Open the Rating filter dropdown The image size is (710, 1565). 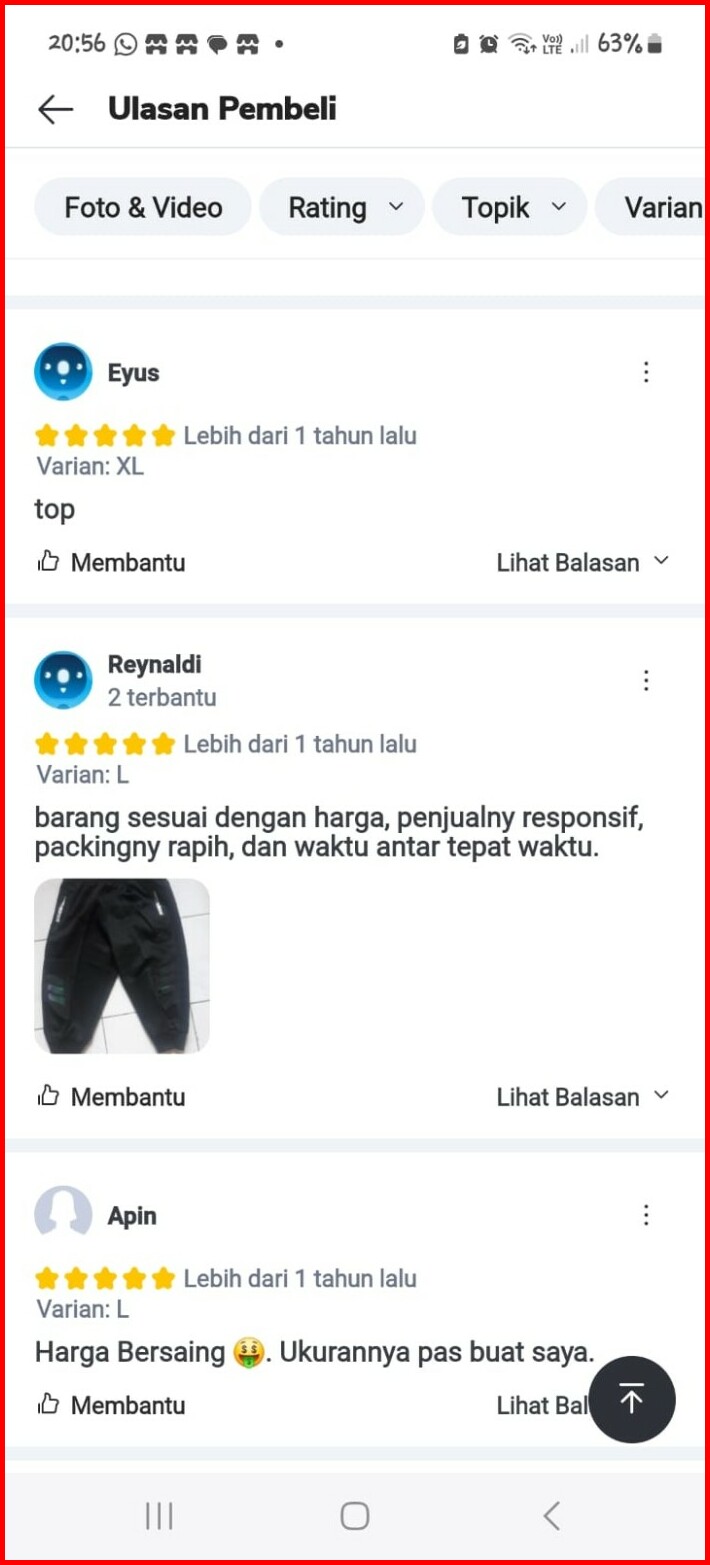coord(342,207)
